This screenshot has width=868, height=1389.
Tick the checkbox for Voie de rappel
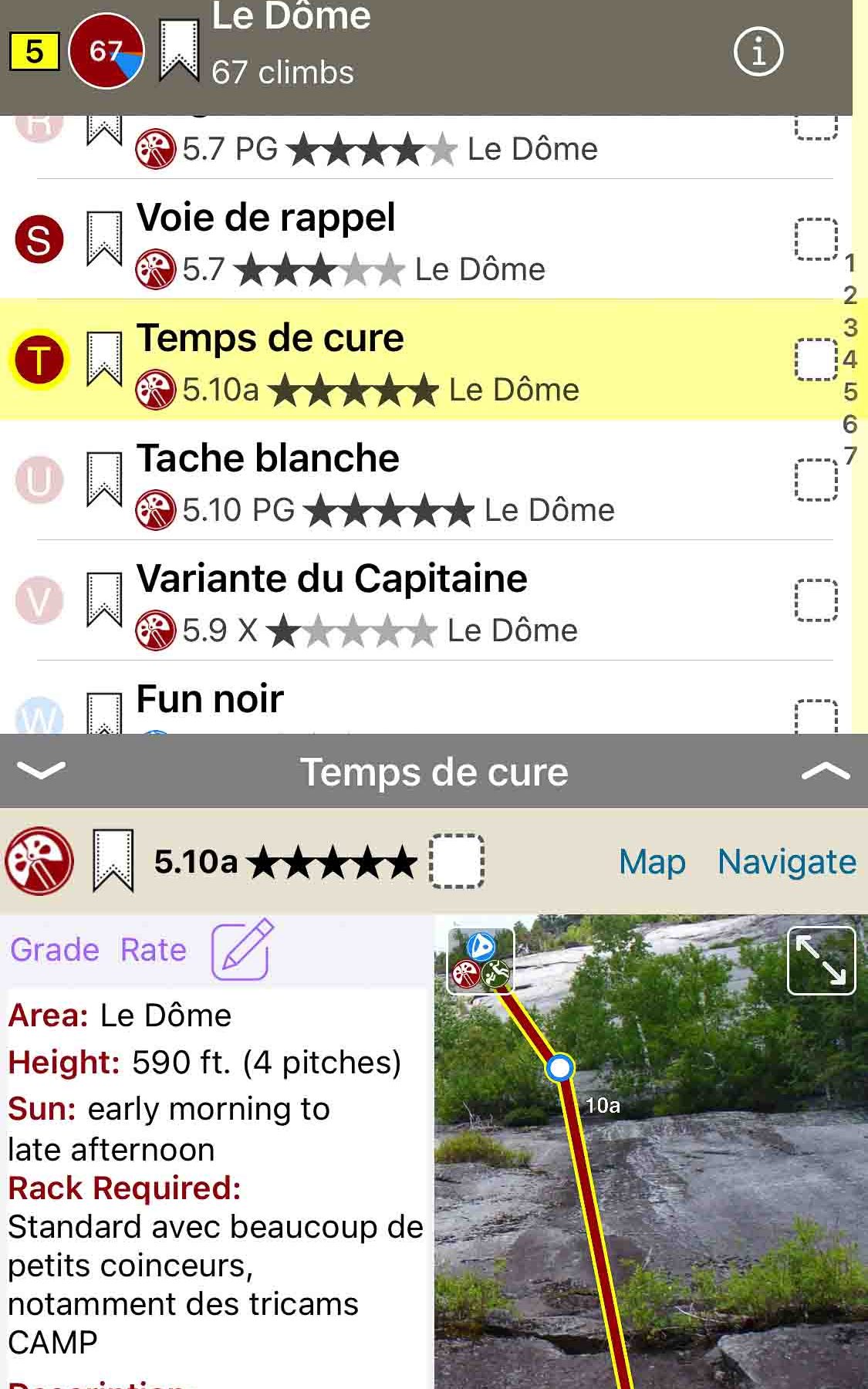pos(816,239)
